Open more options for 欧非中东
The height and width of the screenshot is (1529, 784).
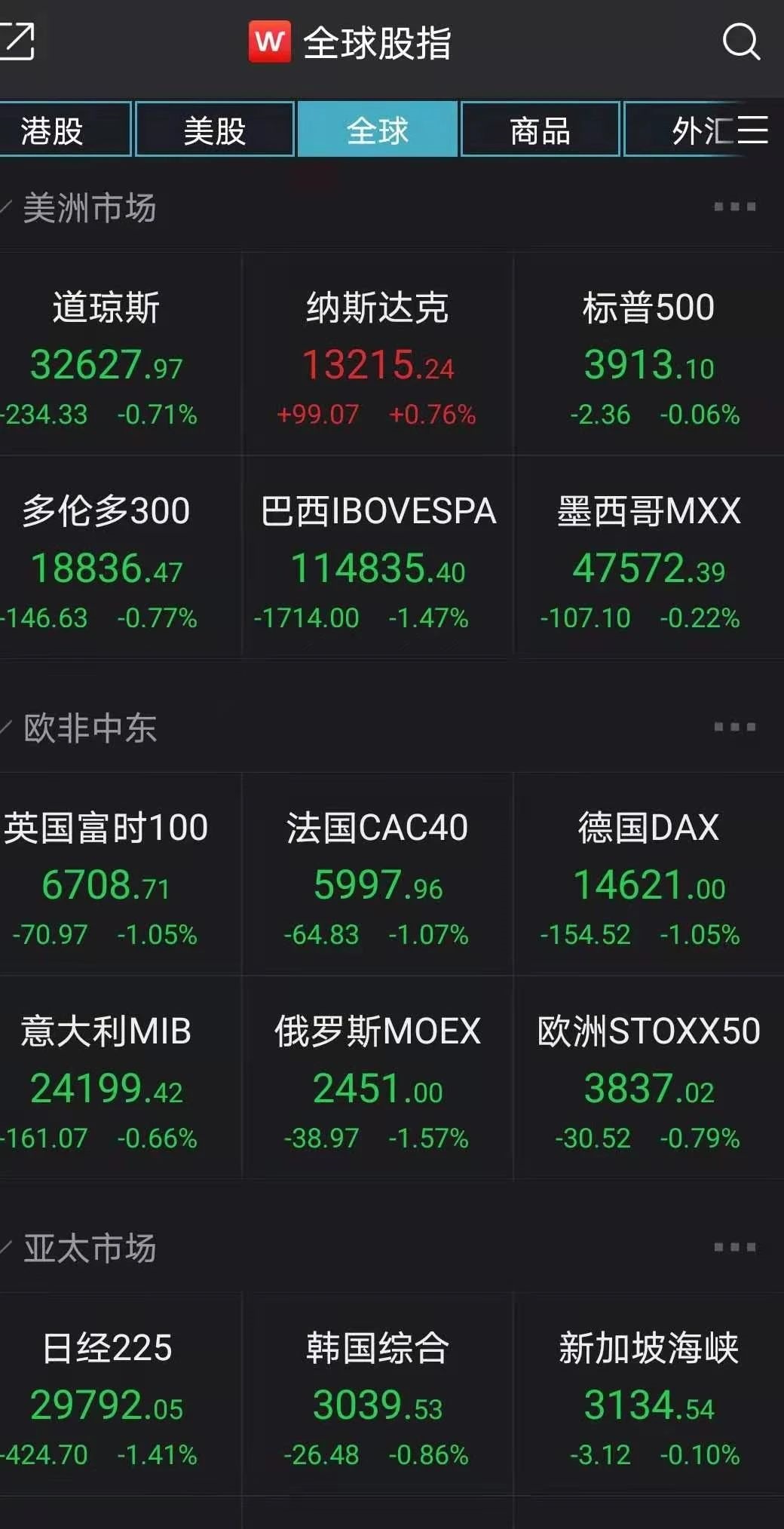734,727
